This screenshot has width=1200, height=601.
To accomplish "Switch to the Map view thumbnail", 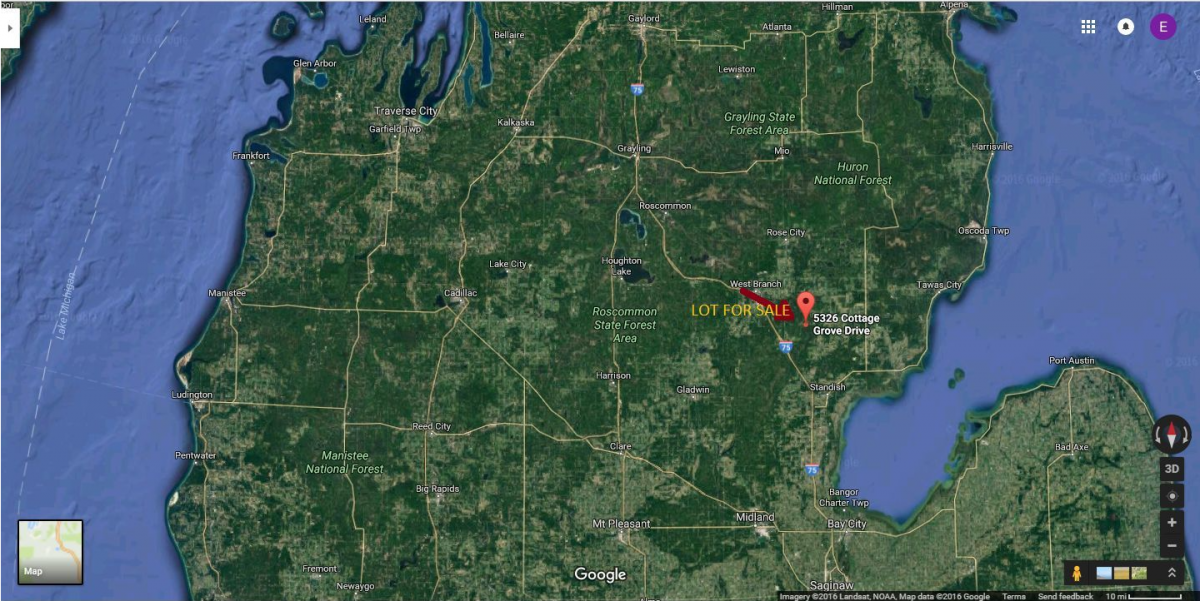I will click(50, 551).
